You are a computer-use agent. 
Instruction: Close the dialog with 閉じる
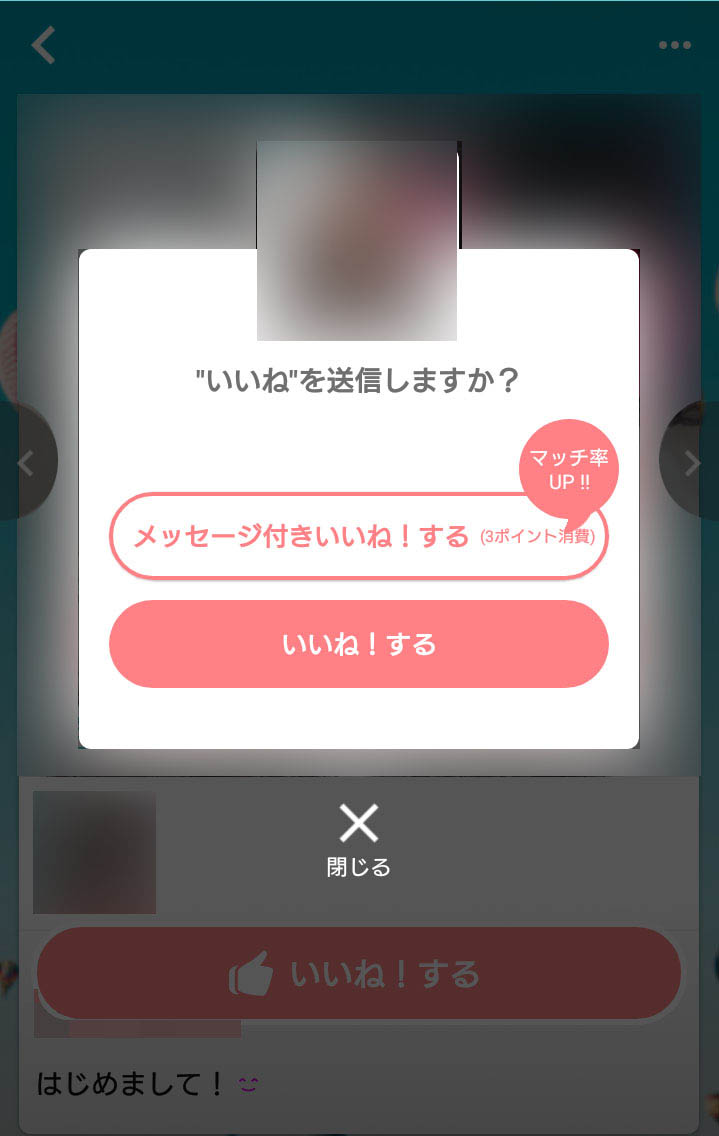tap(358, 838)
